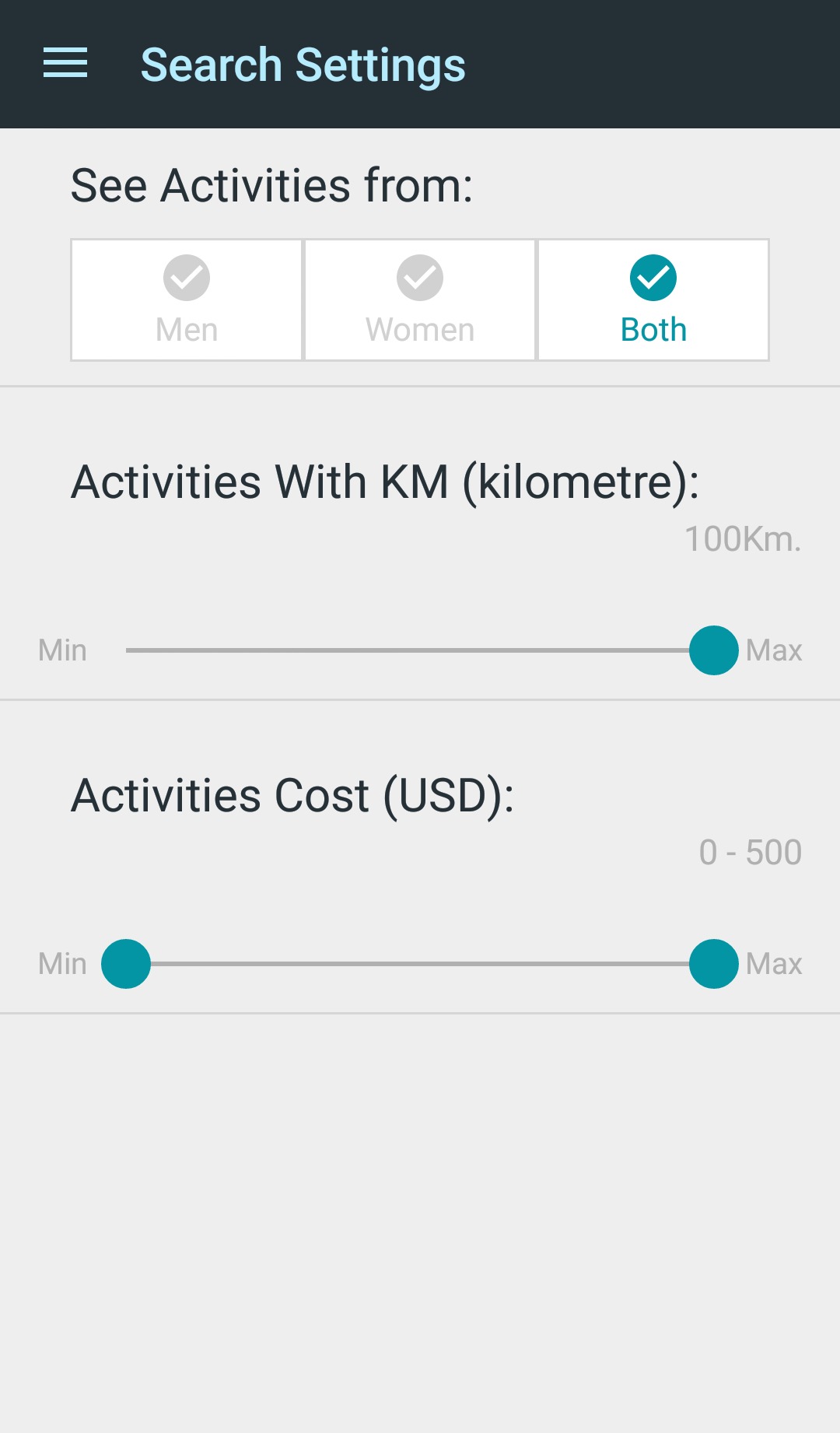Select Men for activities filter
The height and width of the screenshot is (1433, 840).
(x=187, y=300)
